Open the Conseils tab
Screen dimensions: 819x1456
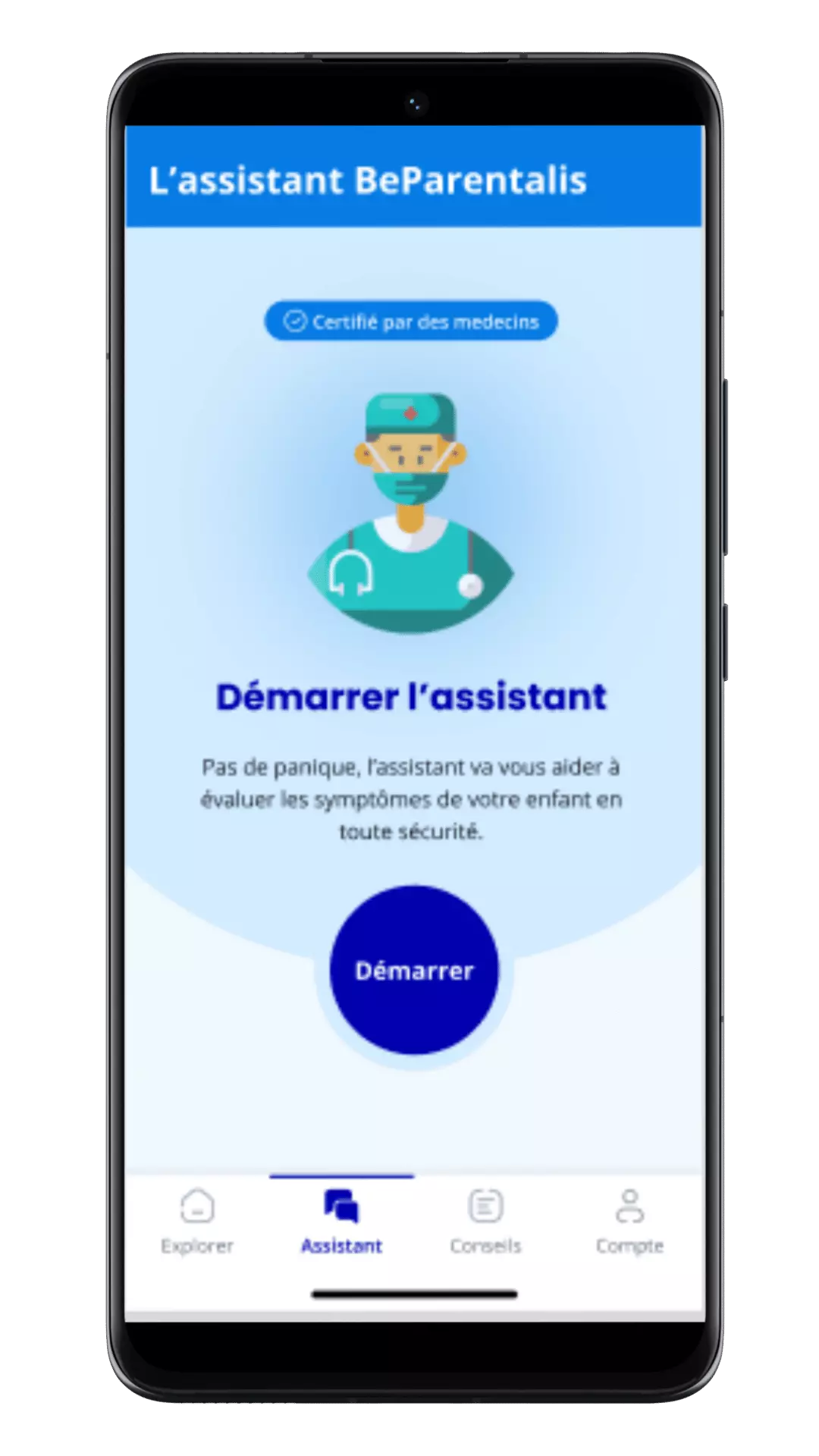pos(485,1222)
